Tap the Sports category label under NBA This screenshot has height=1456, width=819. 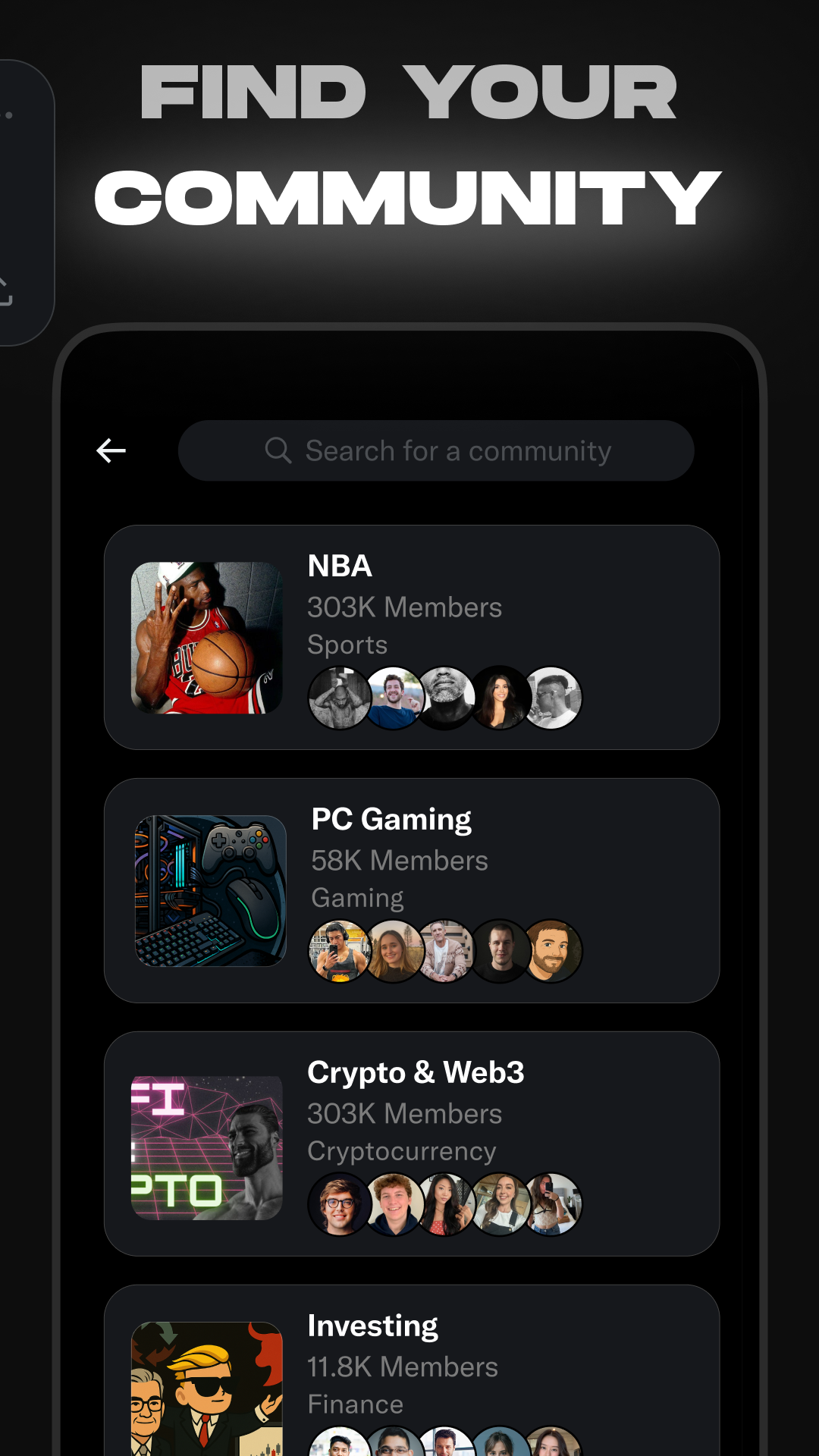click(x=347, y=645)
